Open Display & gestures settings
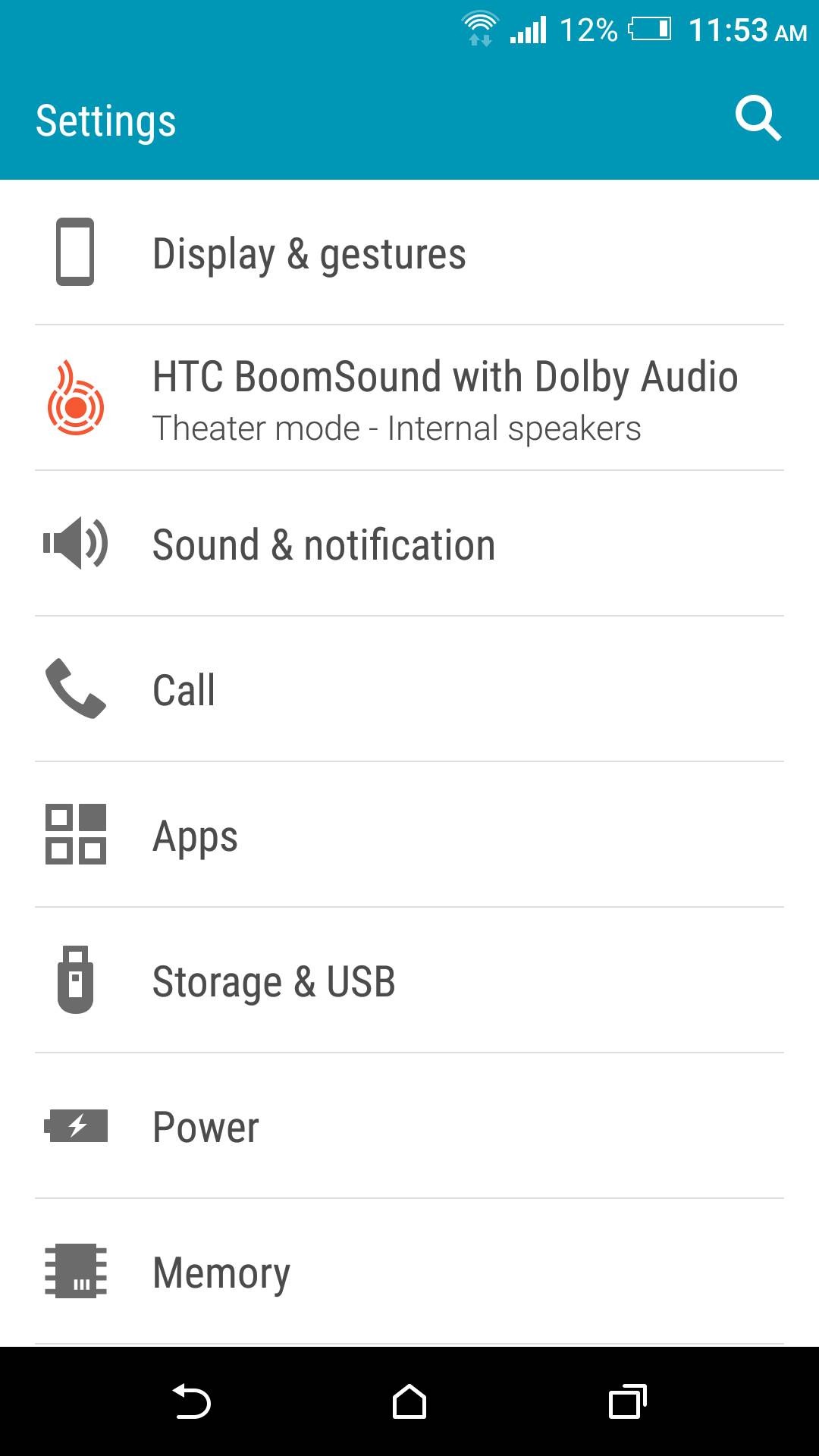Screen dimensions: 819x1456 pos(409,253)
